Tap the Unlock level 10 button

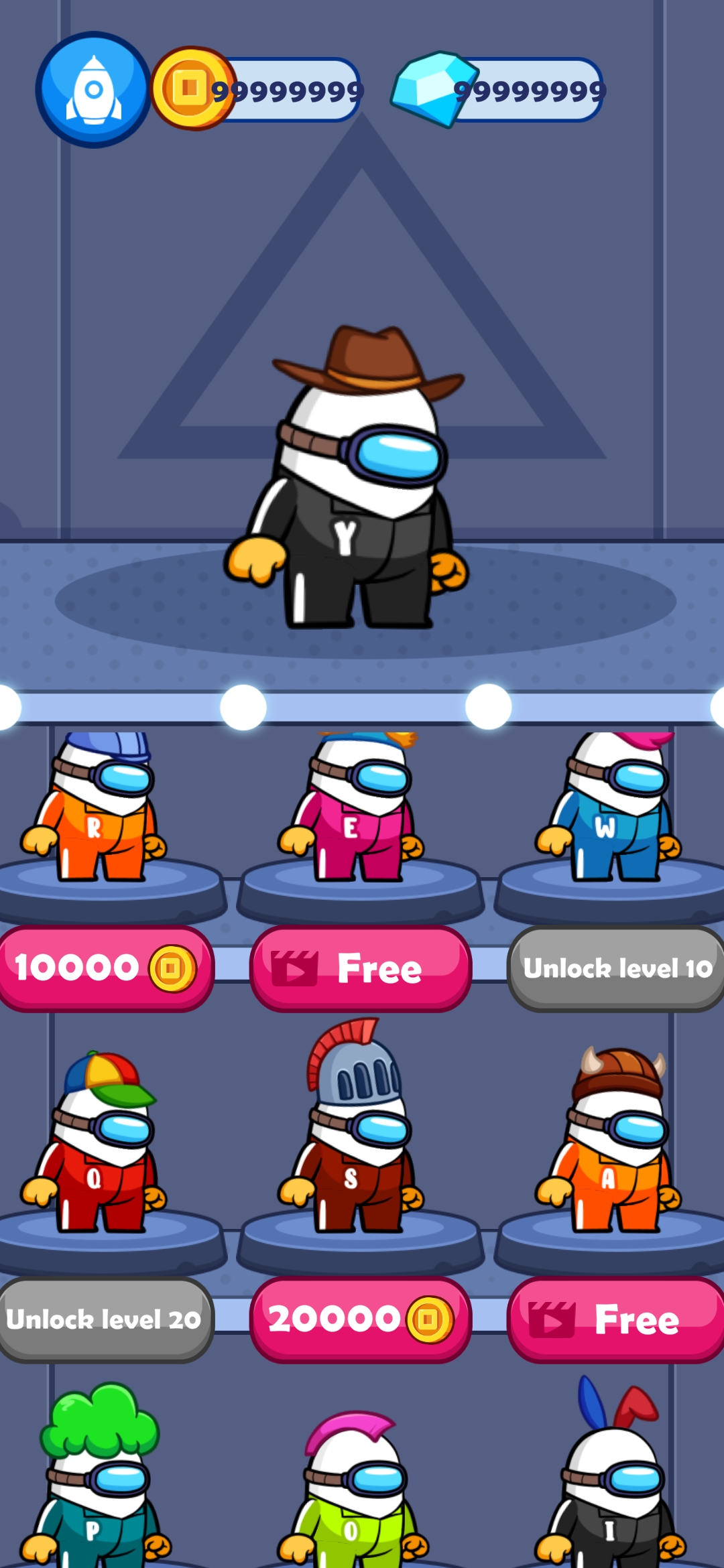click(616, 968)
